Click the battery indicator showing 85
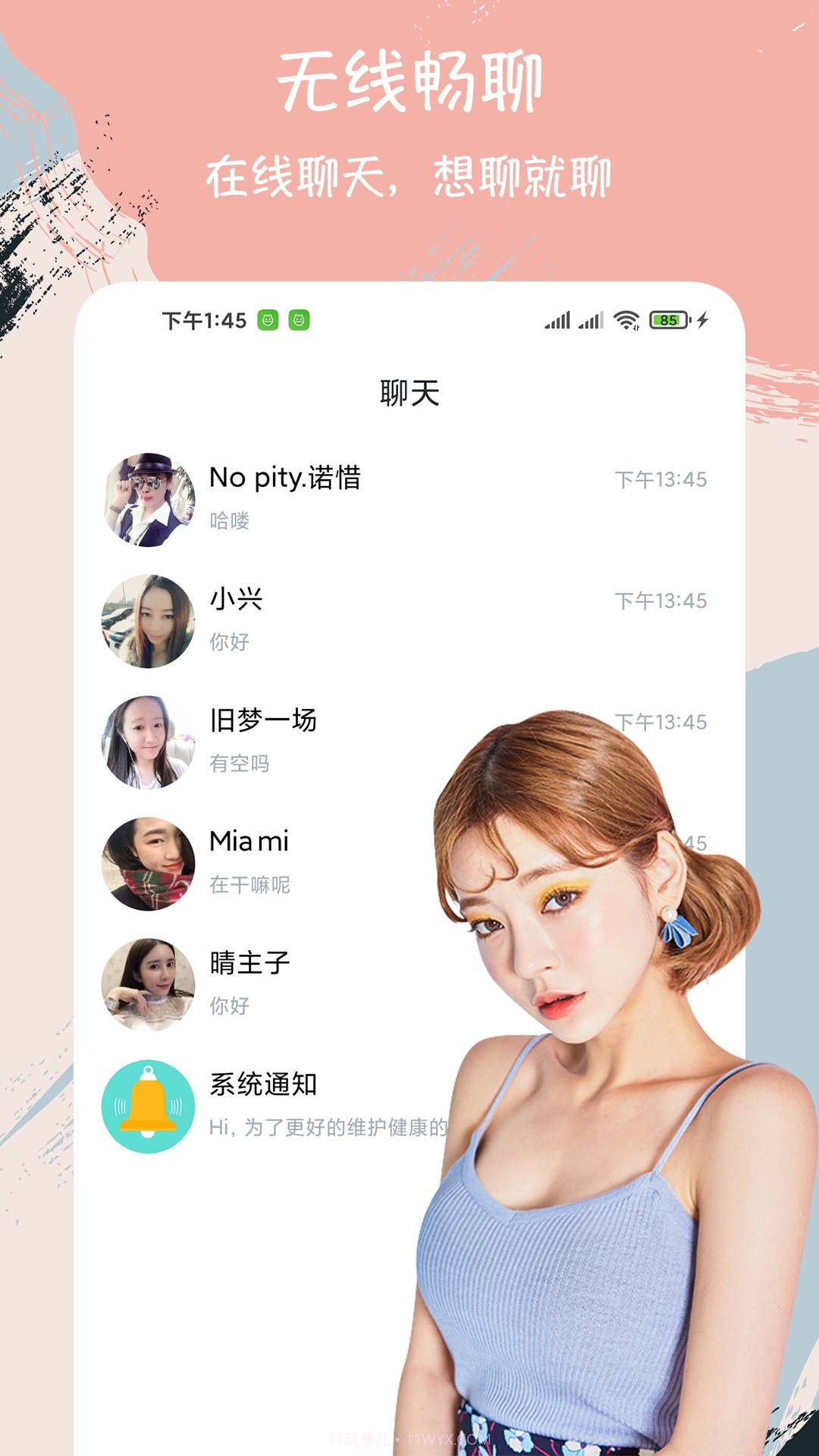Viewport: 819px width, 1456px height. 666,321
